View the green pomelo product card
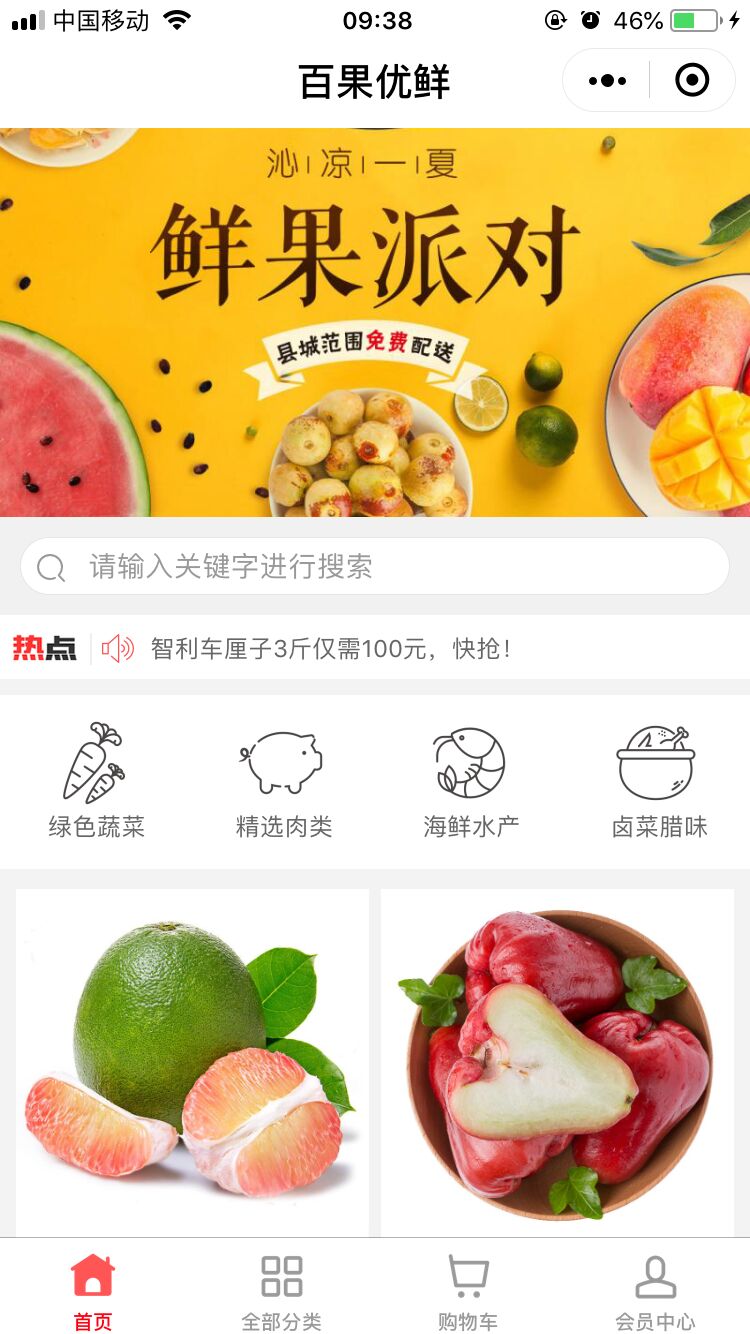The image size is (750, 1334). point(192,1062)
